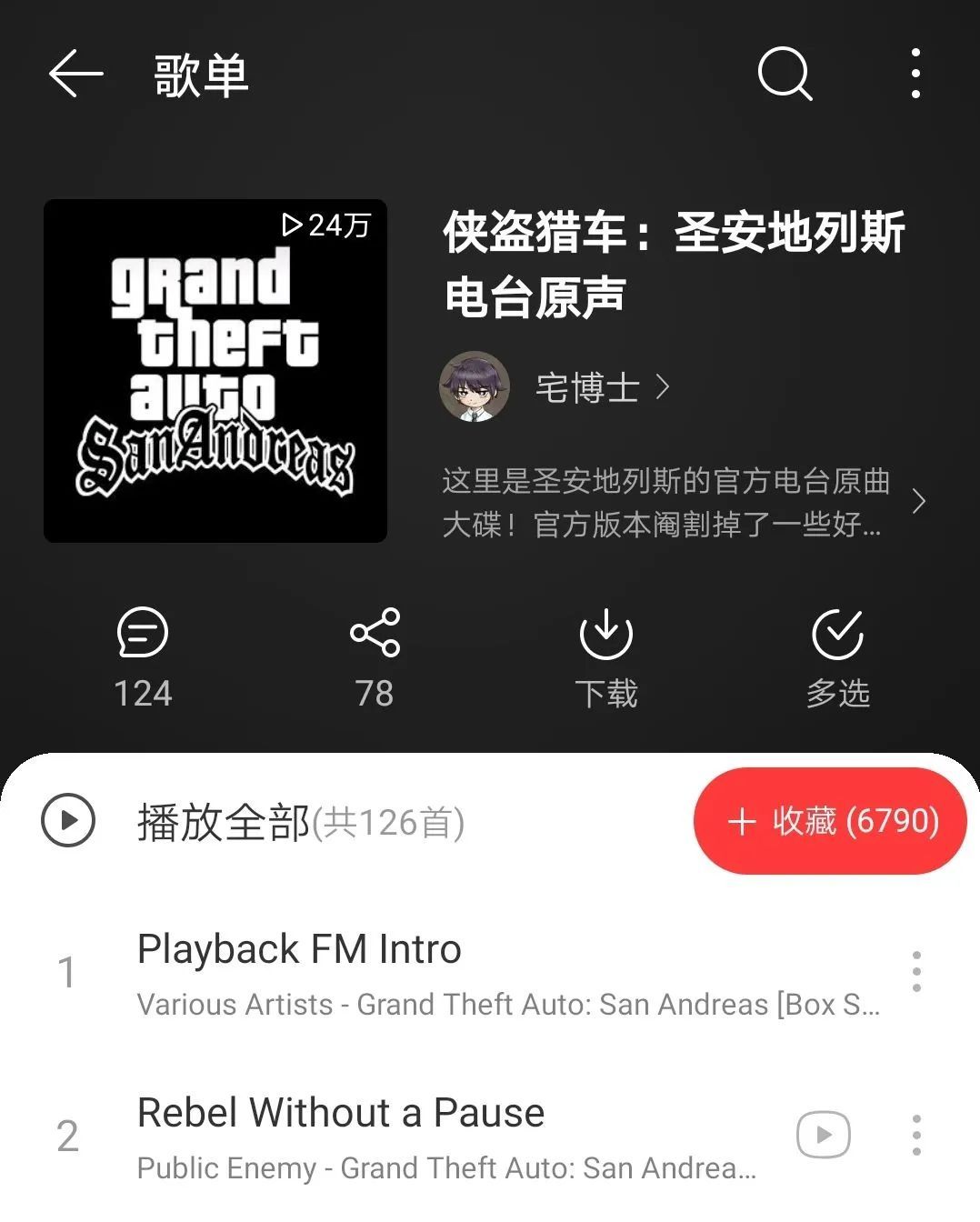This screenshot has width=980, height=1222.
Task: Open the top-right three-dot overflow menu
Action: coord(915,76)
